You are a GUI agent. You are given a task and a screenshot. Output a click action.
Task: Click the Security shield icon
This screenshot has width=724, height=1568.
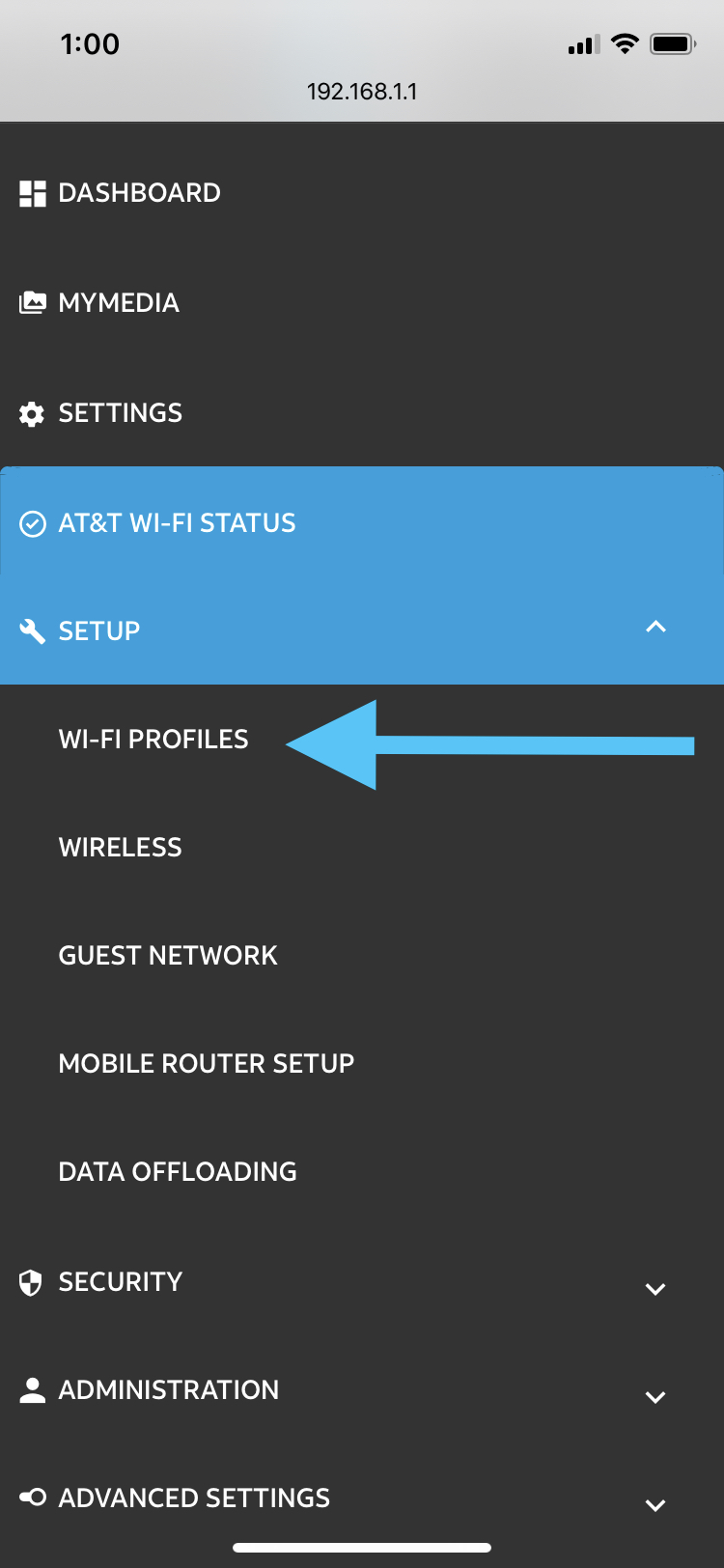(x=32, y=1281)
